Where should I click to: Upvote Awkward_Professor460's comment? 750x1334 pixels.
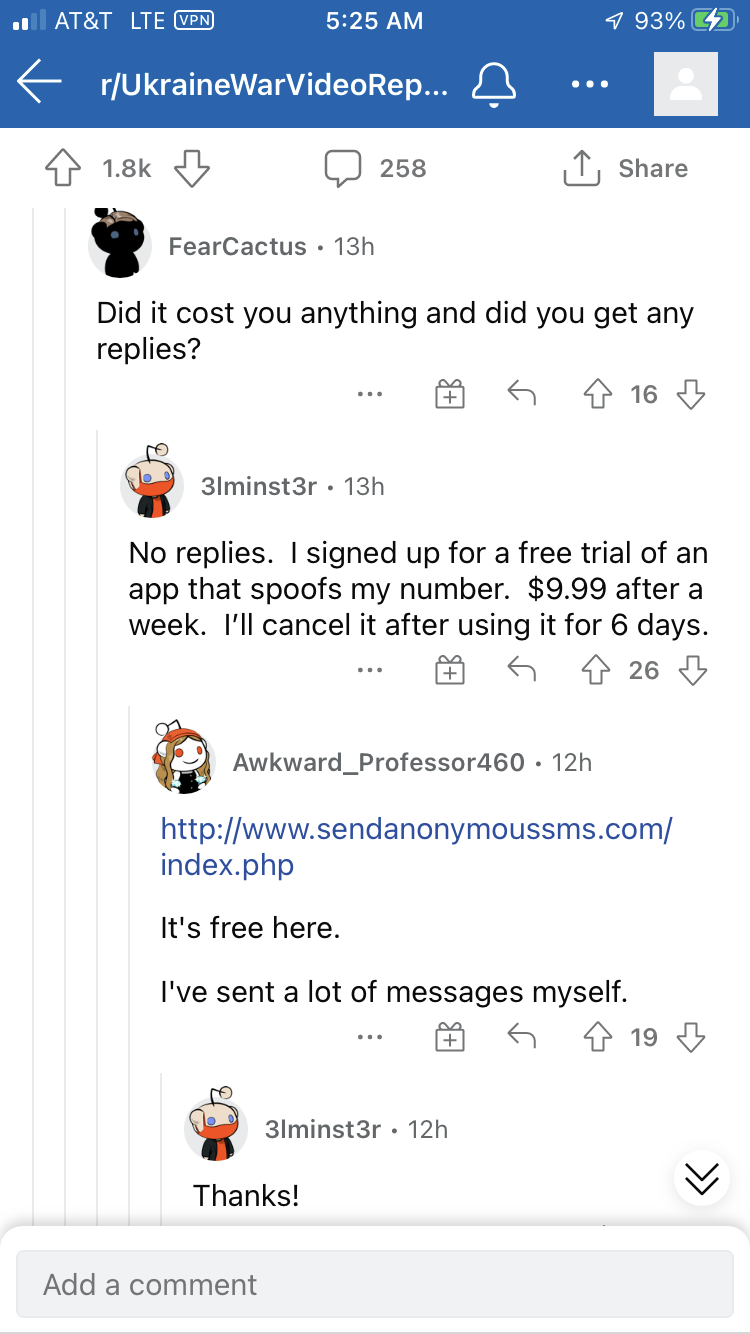click(598, 1038)
